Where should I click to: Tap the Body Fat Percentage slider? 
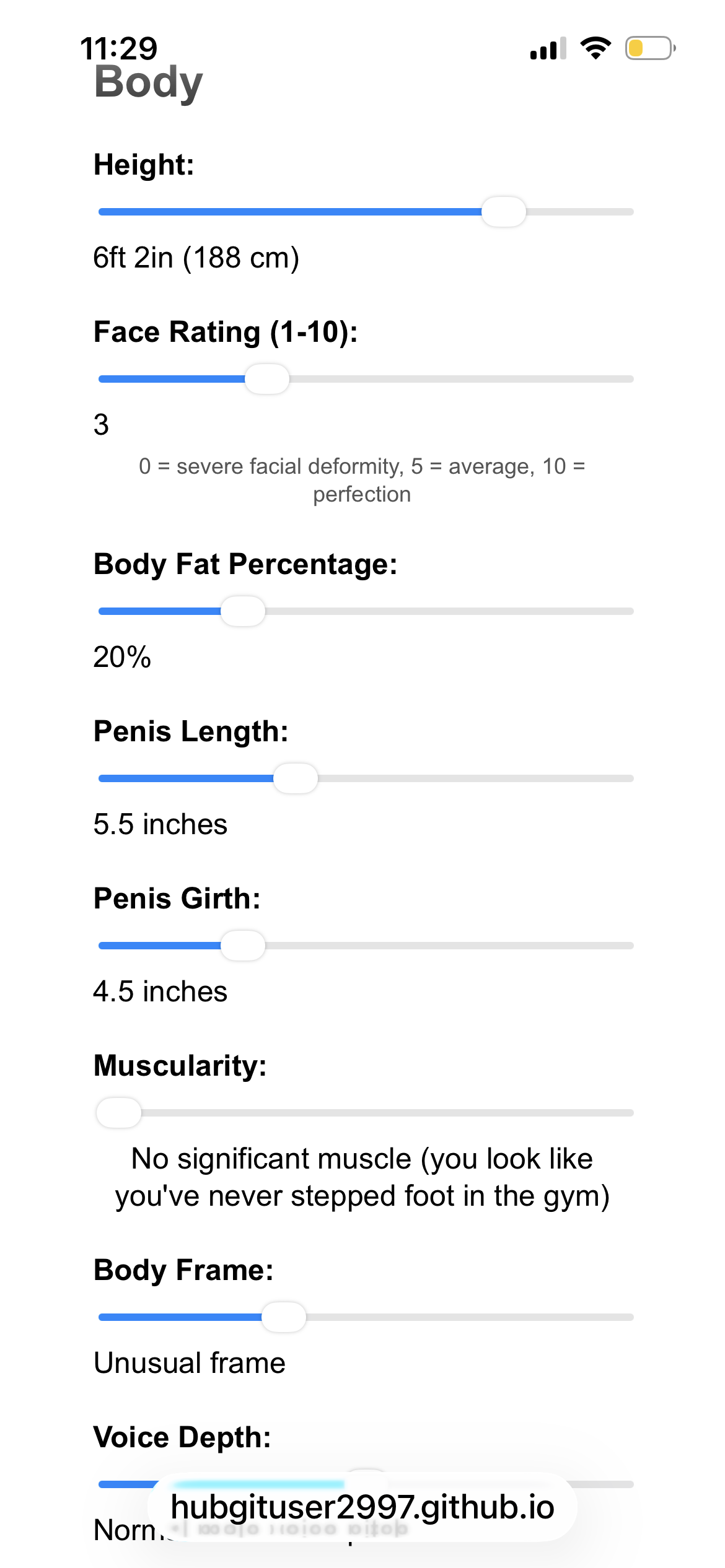click(x=366, y=611)
